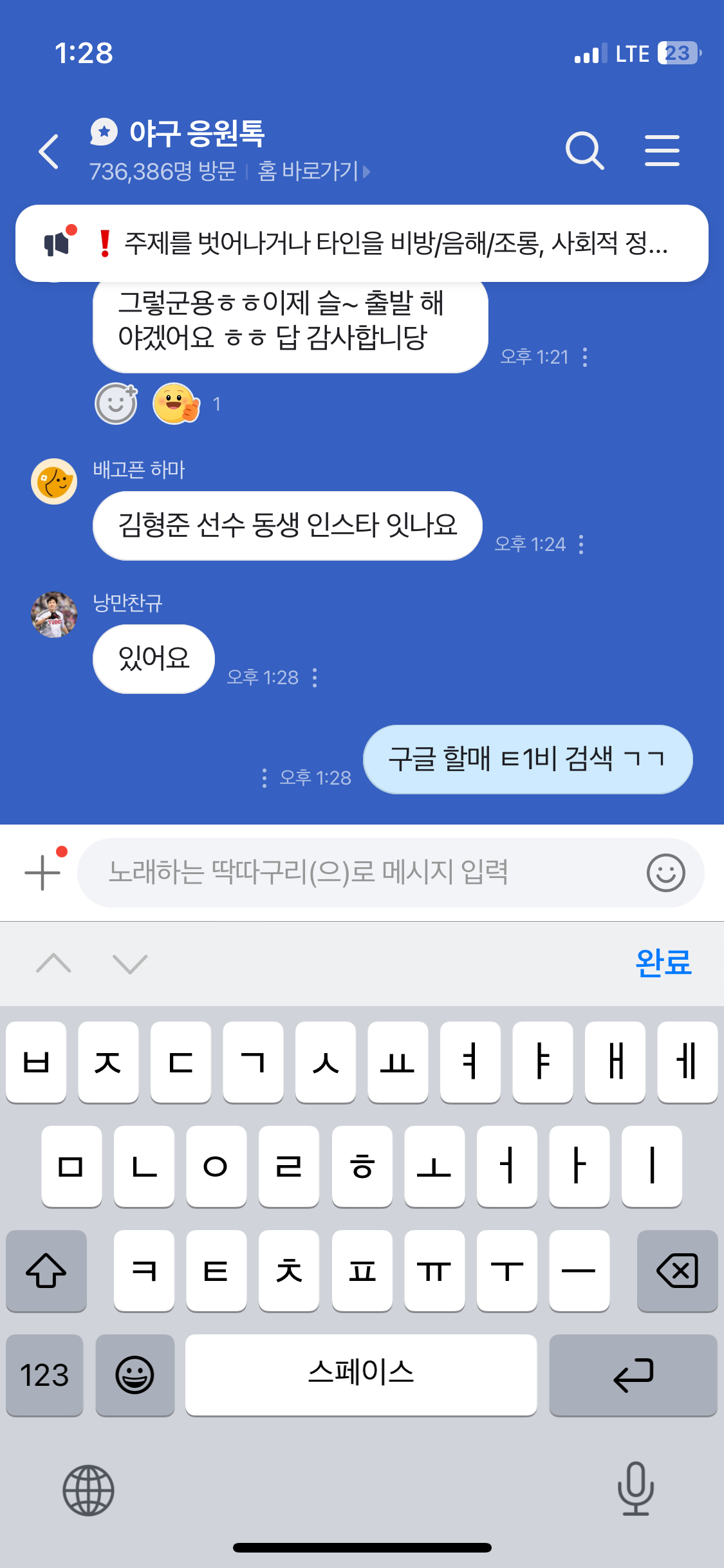Open options for my 구글 할매 message
The width and height of the screenshot is (724, 1568).
[x=265, y=778]
